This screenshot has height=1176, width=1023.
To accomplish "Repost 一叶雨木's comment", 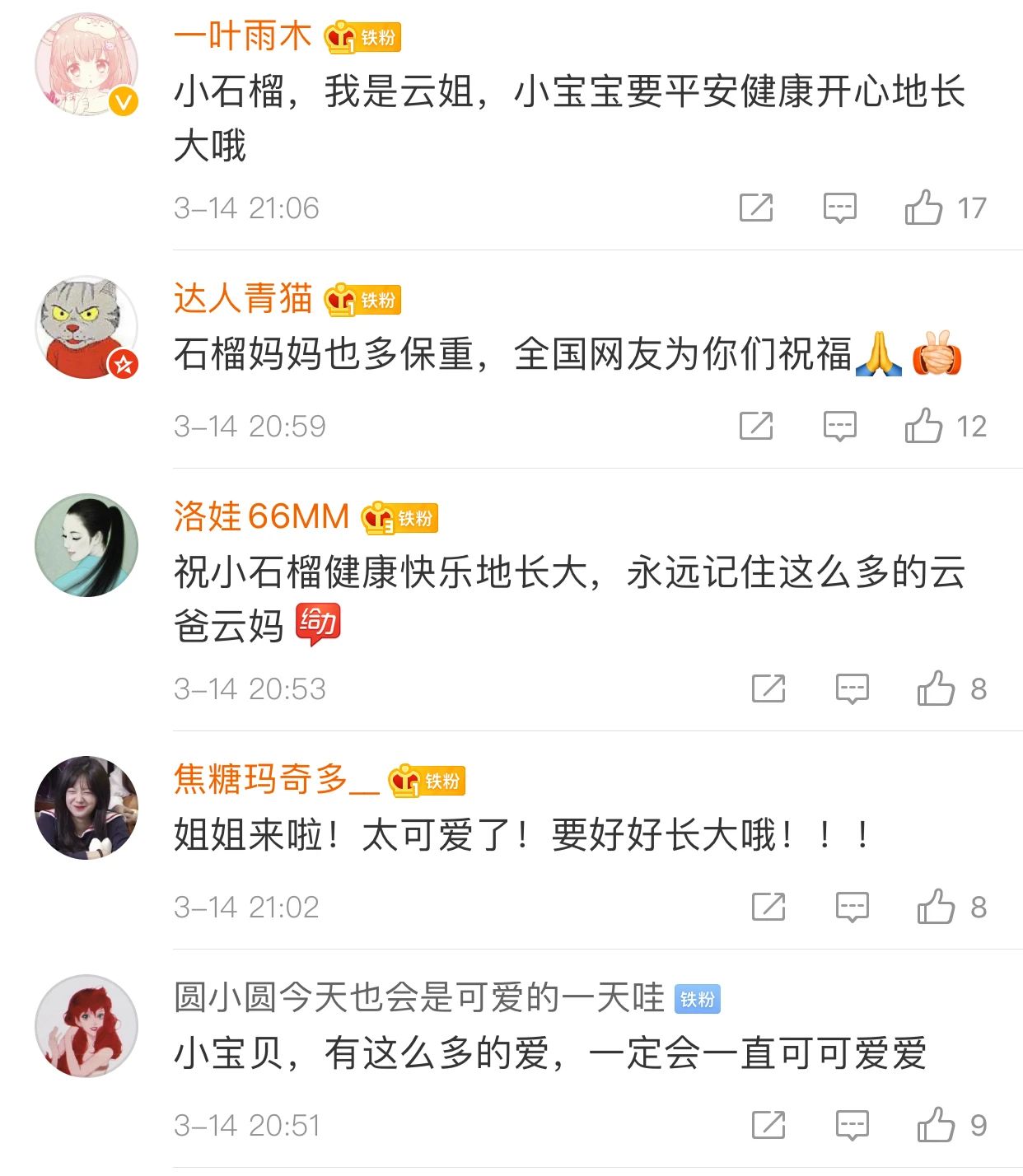I will [756, 208].
